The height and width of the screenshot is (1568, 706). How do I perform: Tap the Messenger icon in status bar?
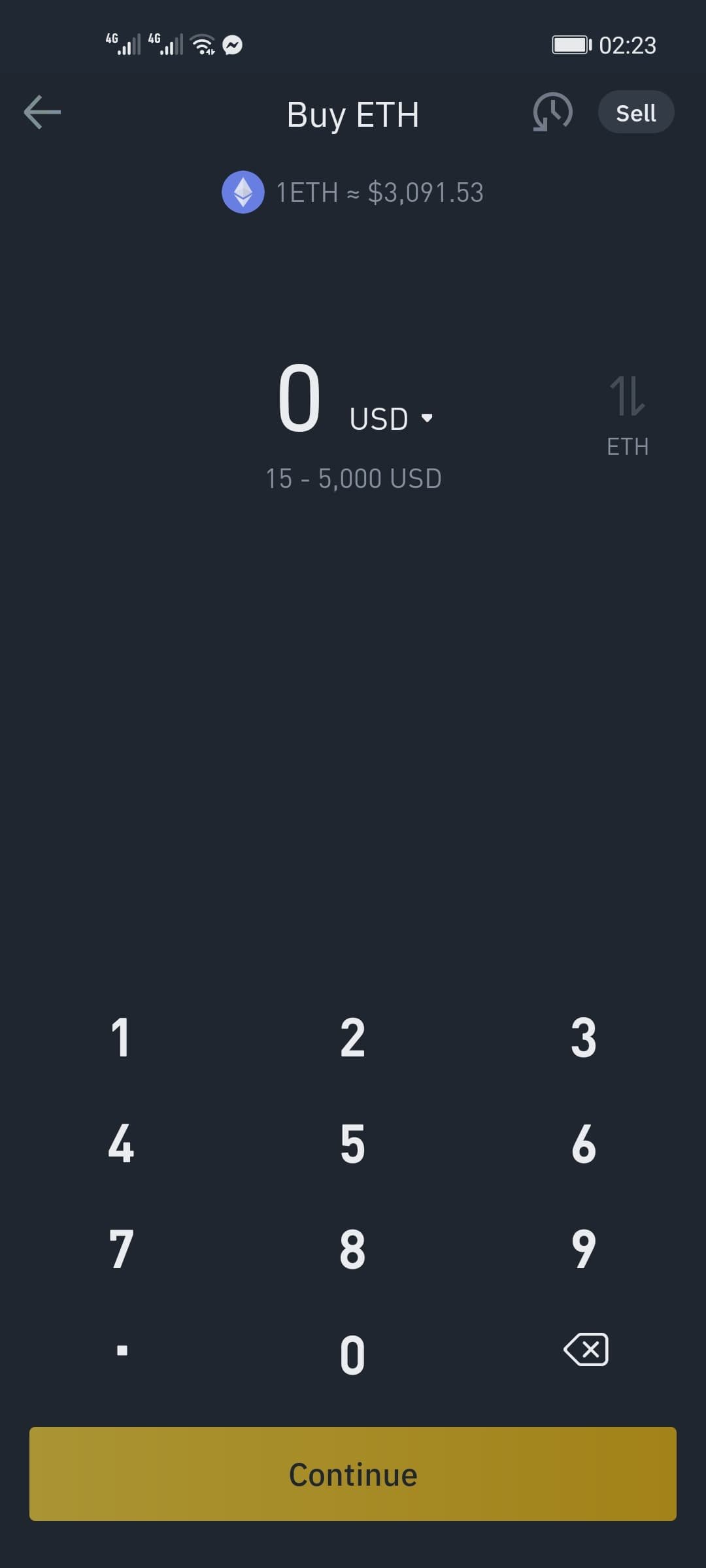pos(233,44)
